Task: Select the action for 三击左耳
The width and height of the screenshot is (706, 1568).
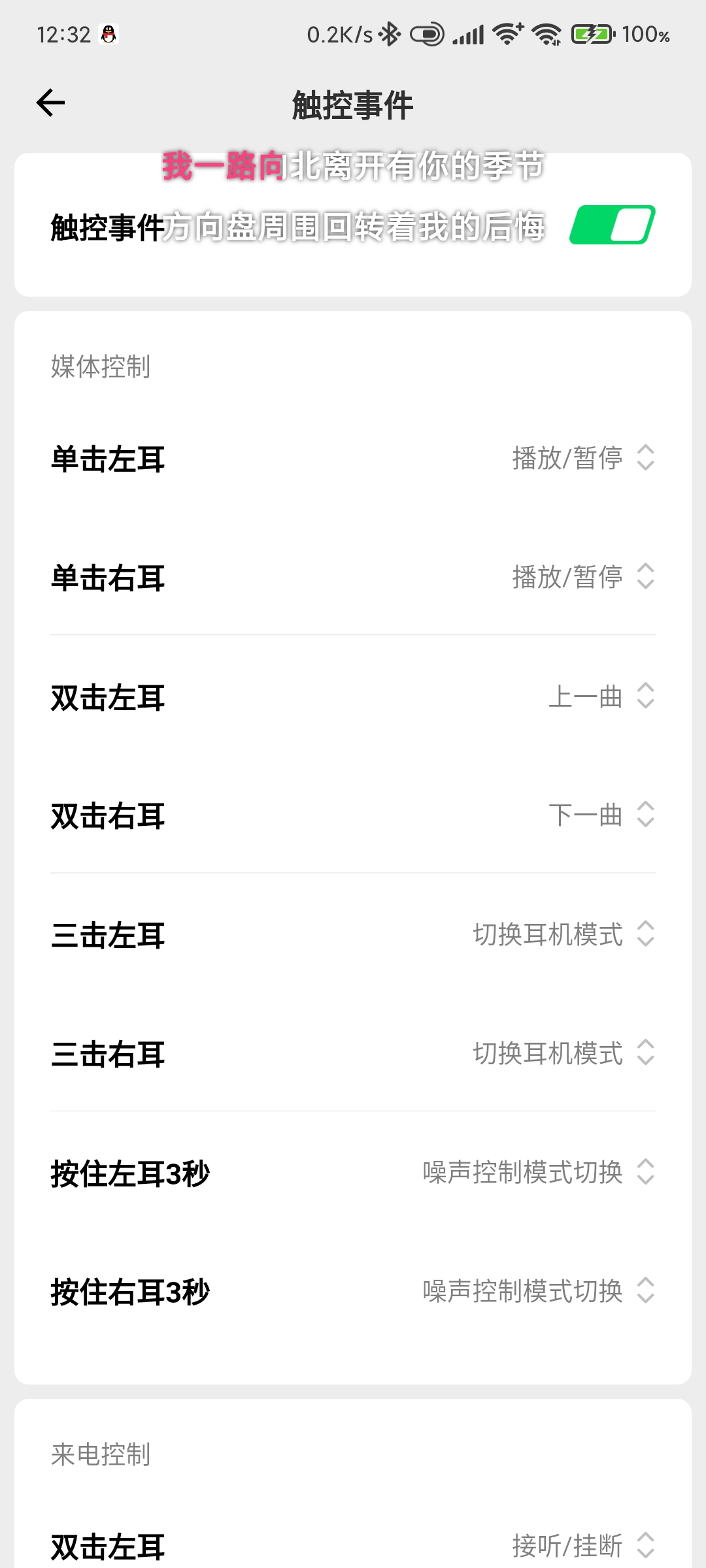Action: coord(563,934)
